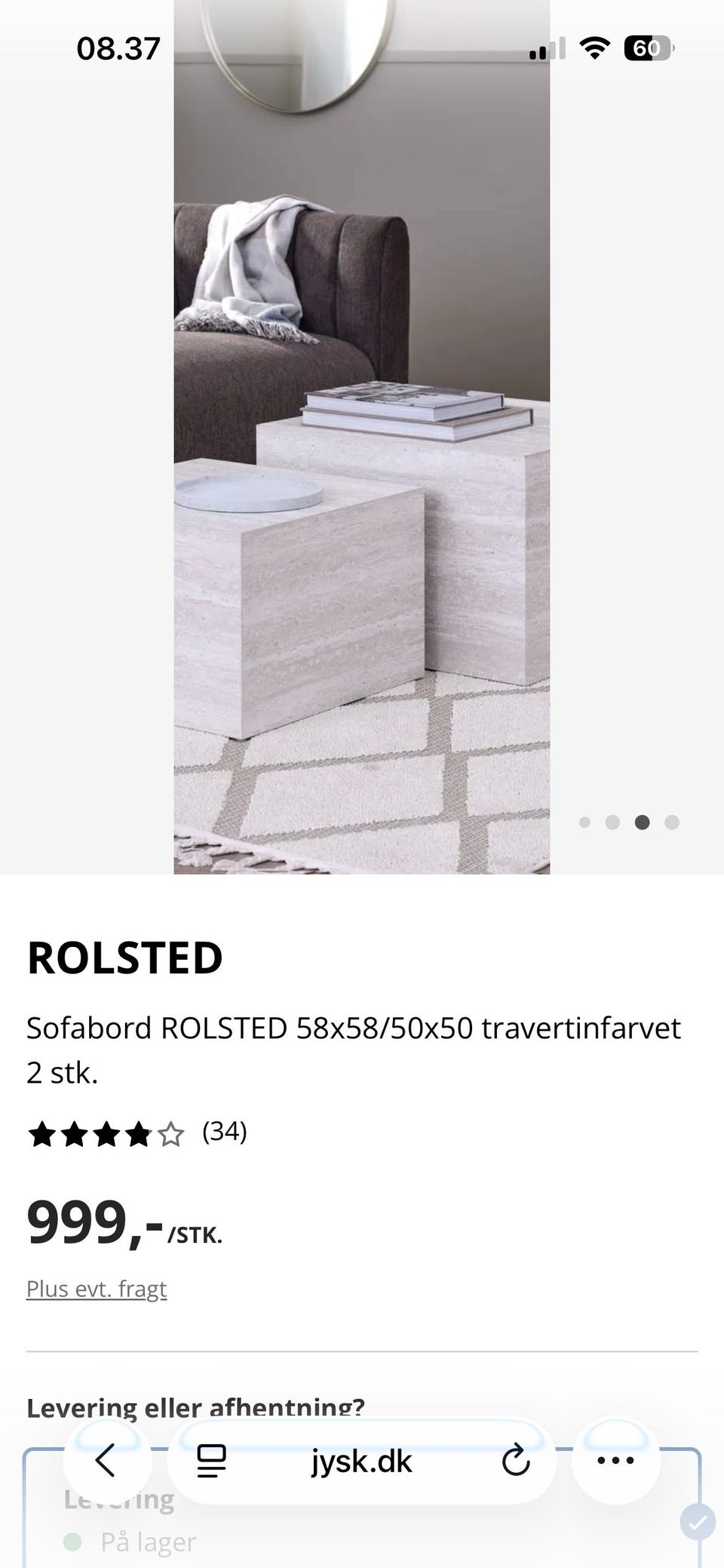
Task: Go back with the browser back arrow
Action: pyautogui.click(x=106, y=1460)
